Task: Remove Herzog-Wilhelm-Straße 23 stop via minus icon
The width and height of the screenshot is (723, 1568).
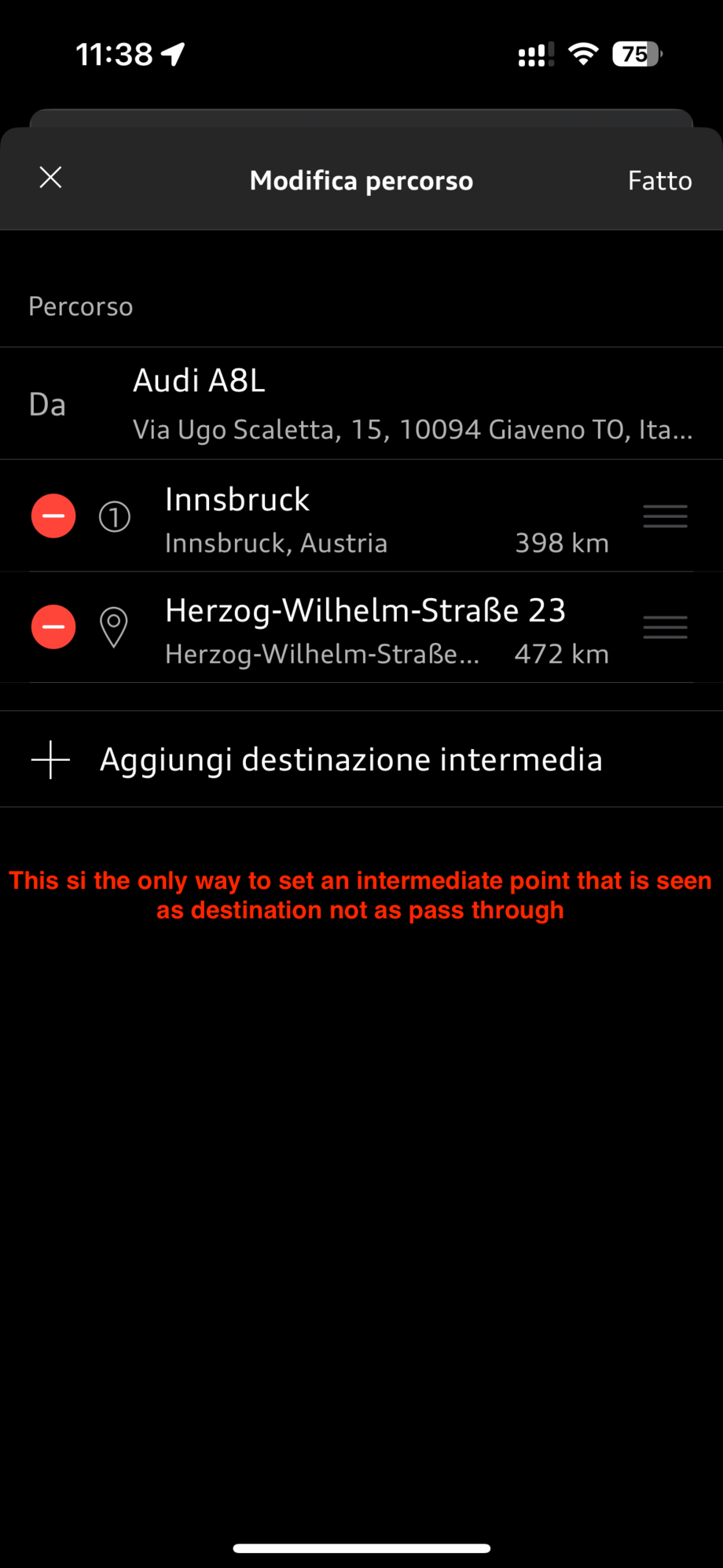Action: 53,626
